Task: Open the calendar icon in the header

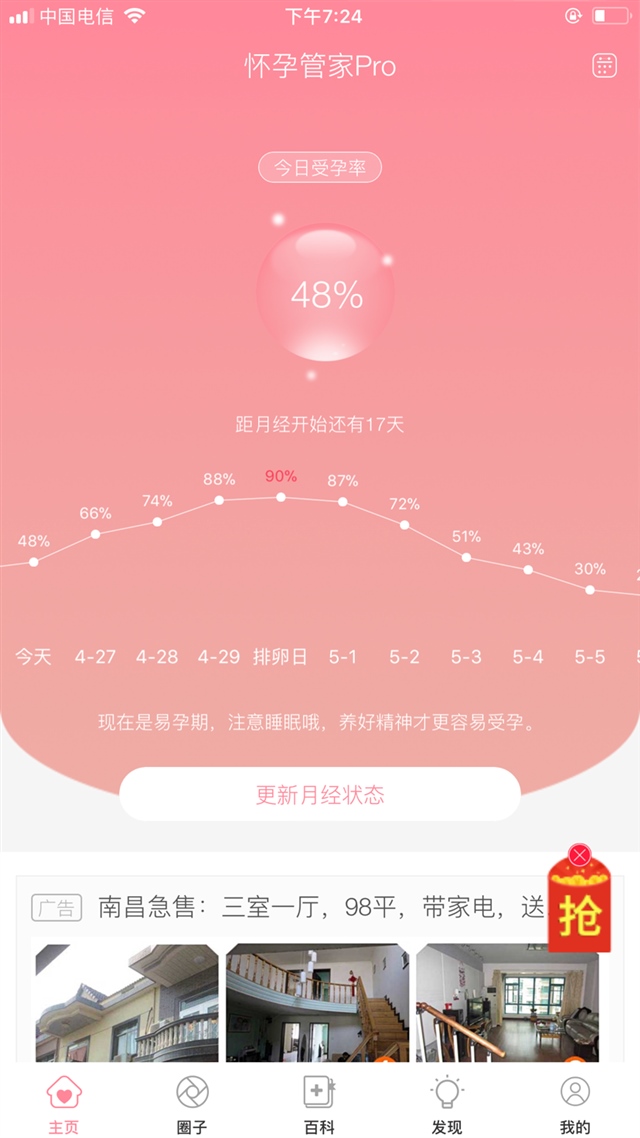Action: coord(604,66)
